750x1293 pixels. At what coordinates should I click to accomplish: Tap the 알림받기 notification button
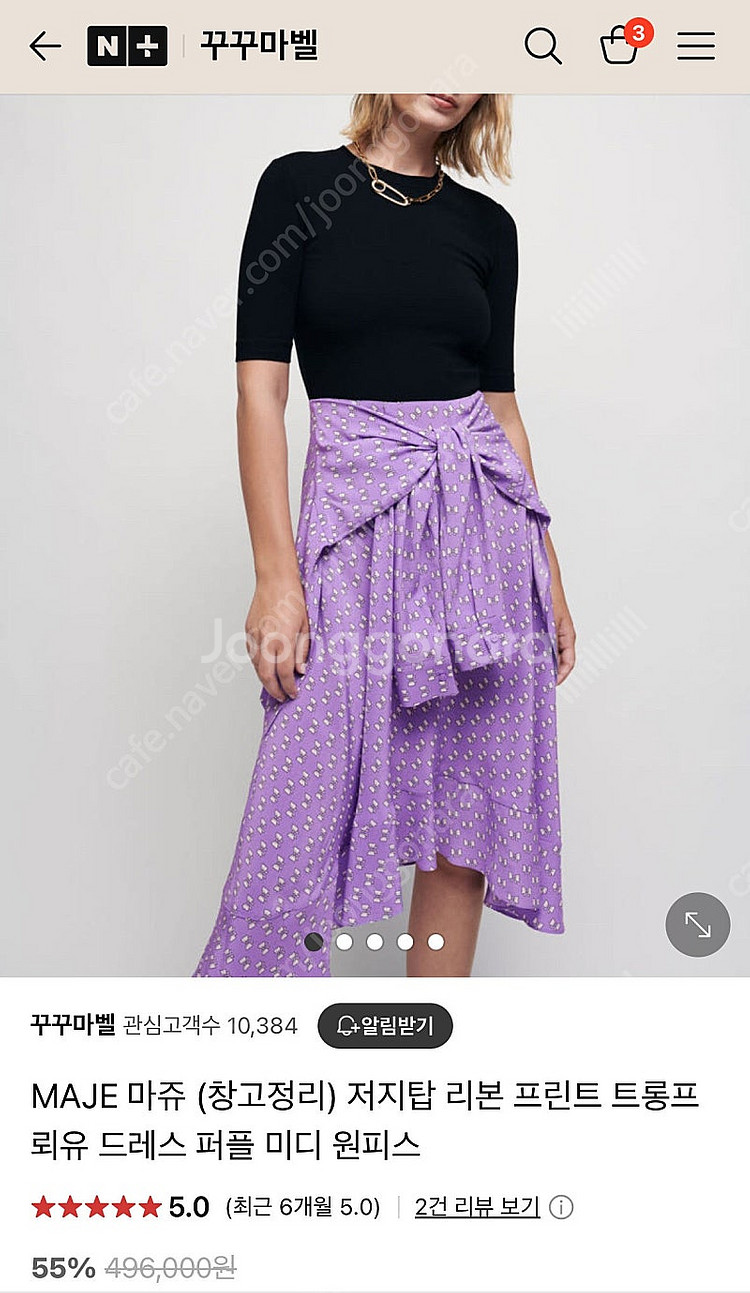[385, 1025]
